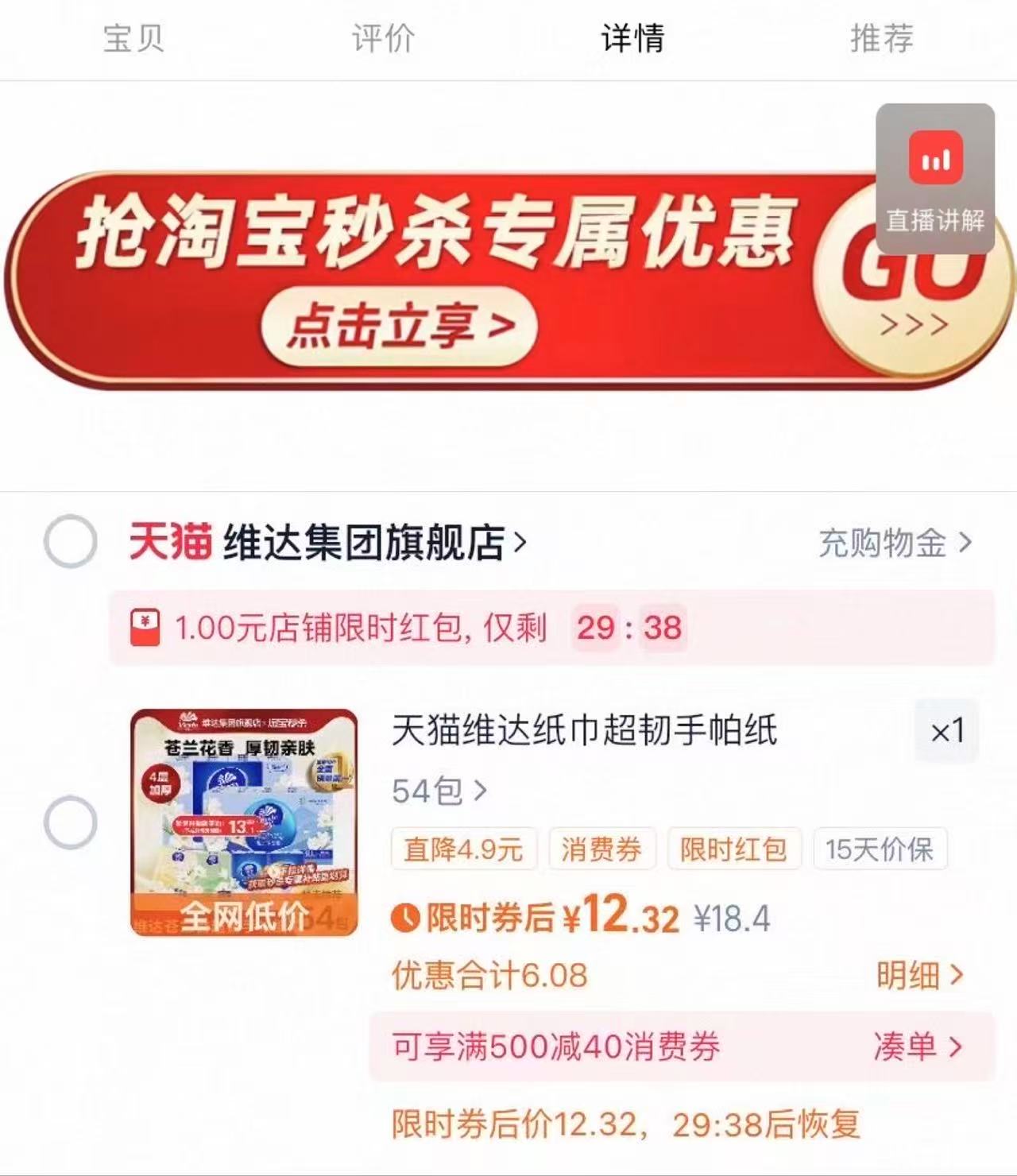Select the store checkbox next to 维达集团旗舰店
Viewport: 1017px width, 1176px height.
click(x=72, y=538)
